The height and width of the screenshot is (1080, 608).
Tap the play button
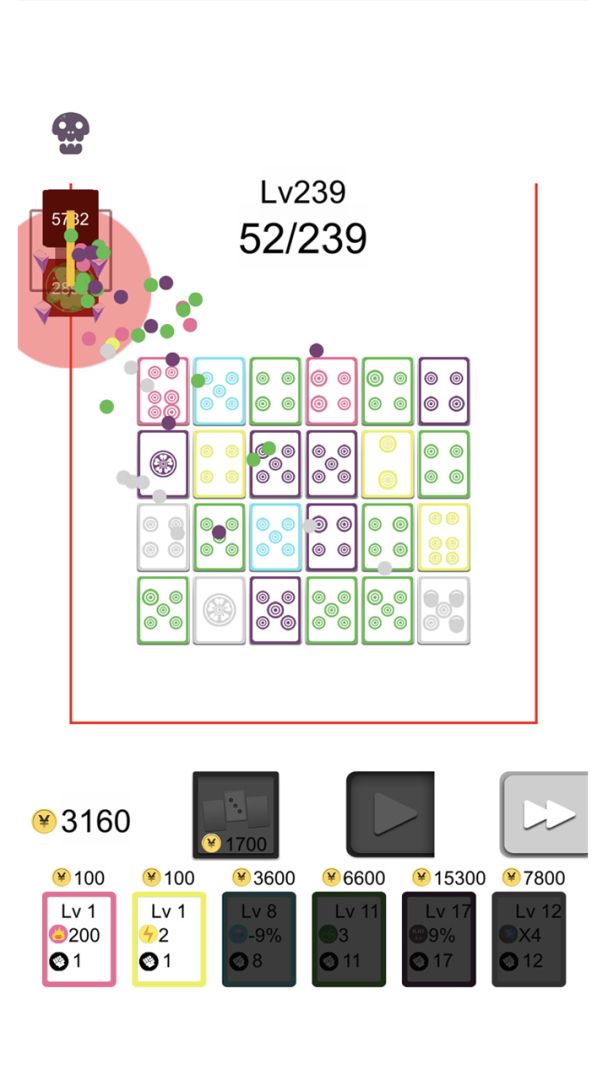click(390, 814)
